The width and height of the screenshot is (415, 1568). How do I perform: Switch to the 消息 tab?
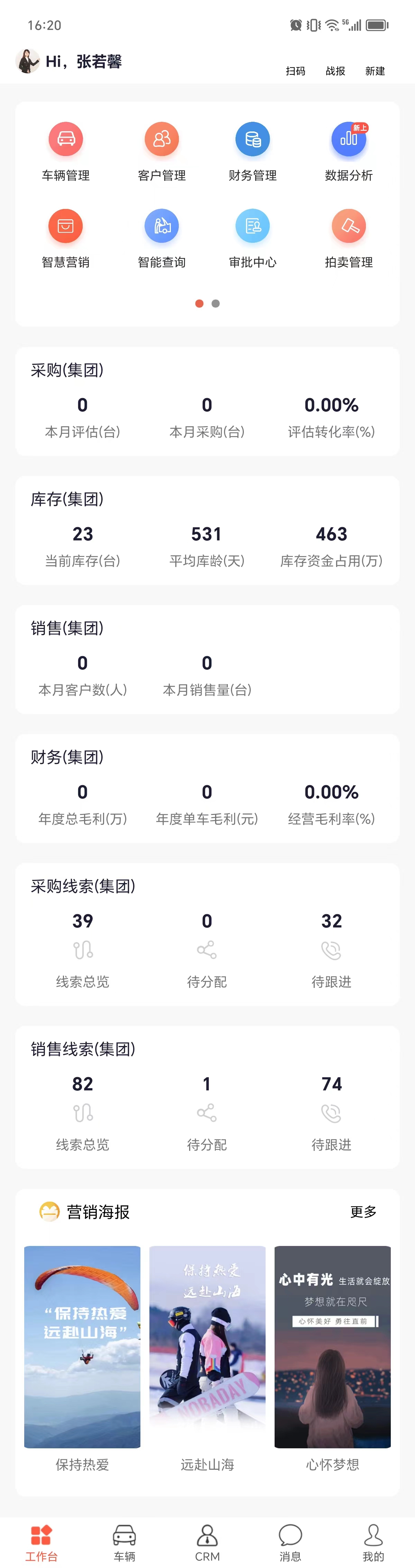pos(290,1542)
